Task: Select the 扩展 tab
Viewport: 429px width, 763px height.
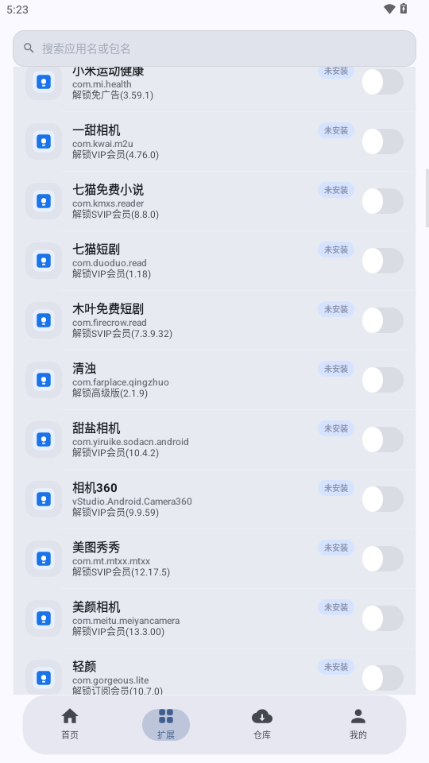Action: pos(166,724)
